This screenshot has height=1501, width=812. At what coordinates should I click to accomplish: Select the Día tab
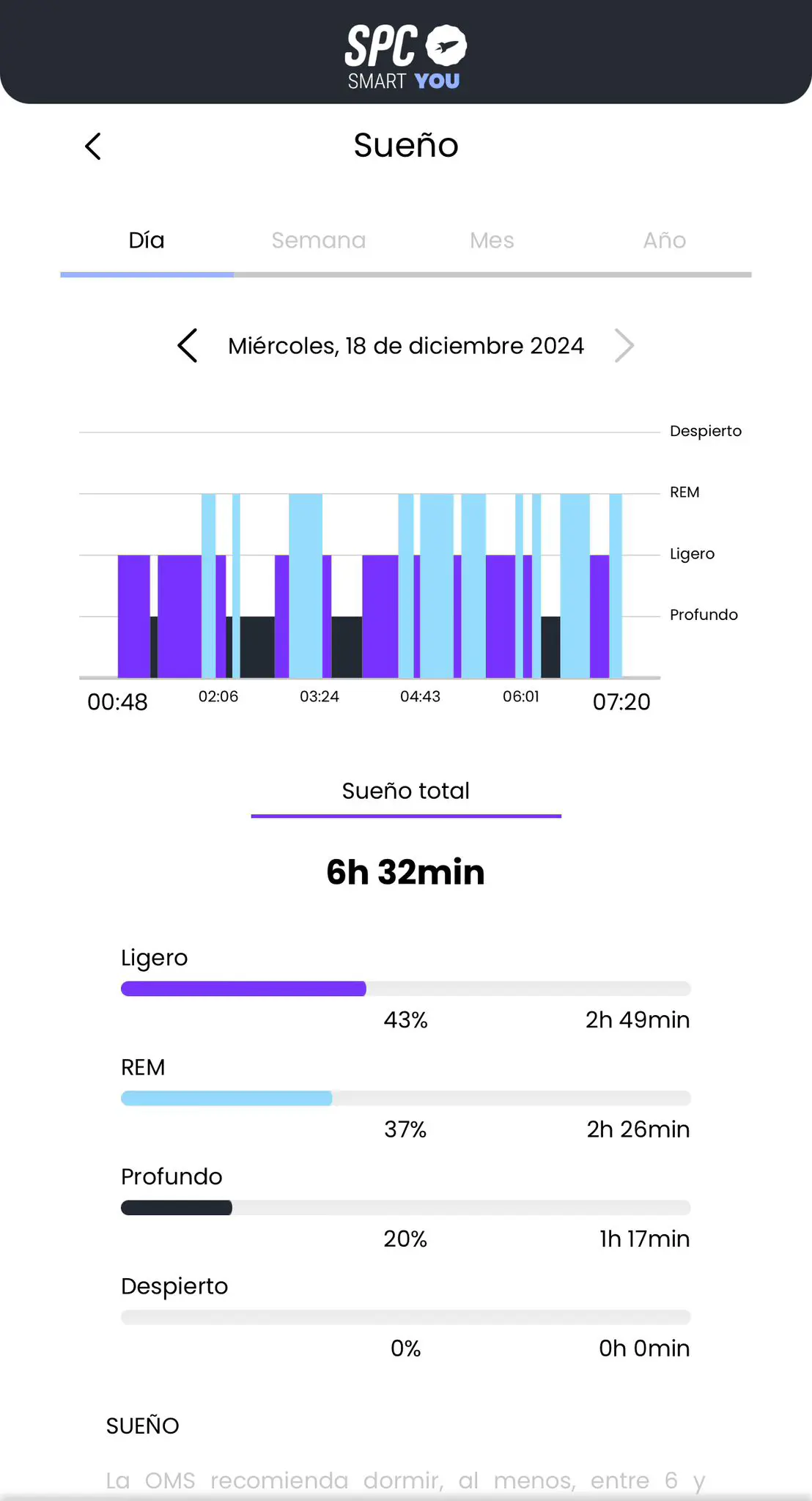point(147,240)
